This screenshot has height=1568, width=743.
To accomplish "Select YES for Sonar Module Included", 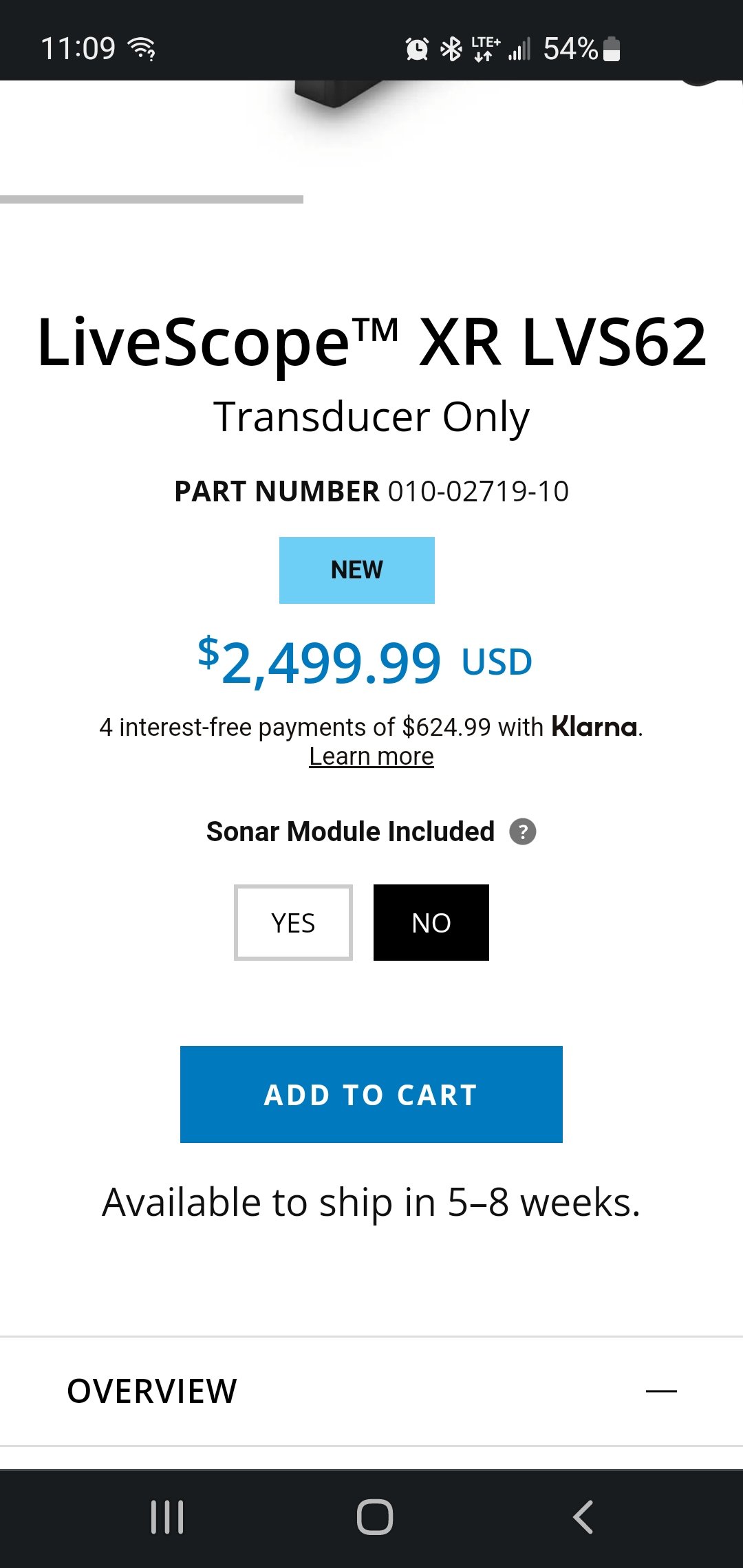I will (293, 922).
